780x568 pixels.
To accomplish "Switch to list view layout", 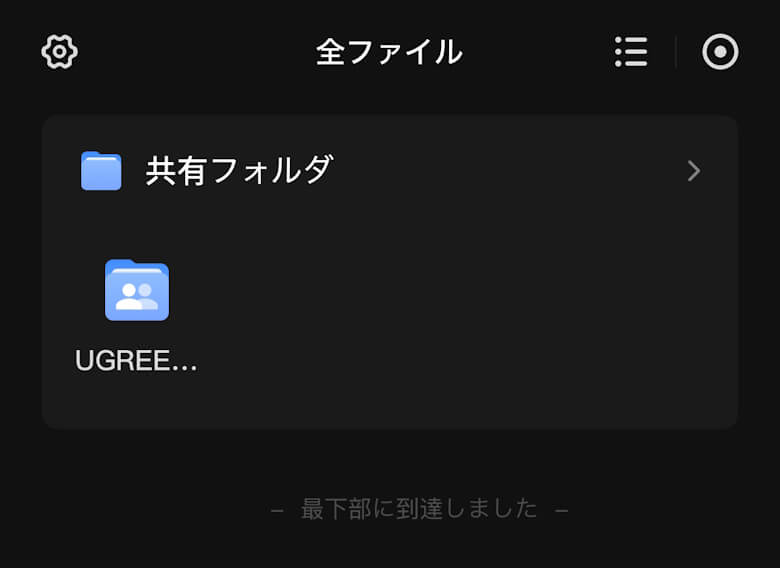I will coord(631,52).
